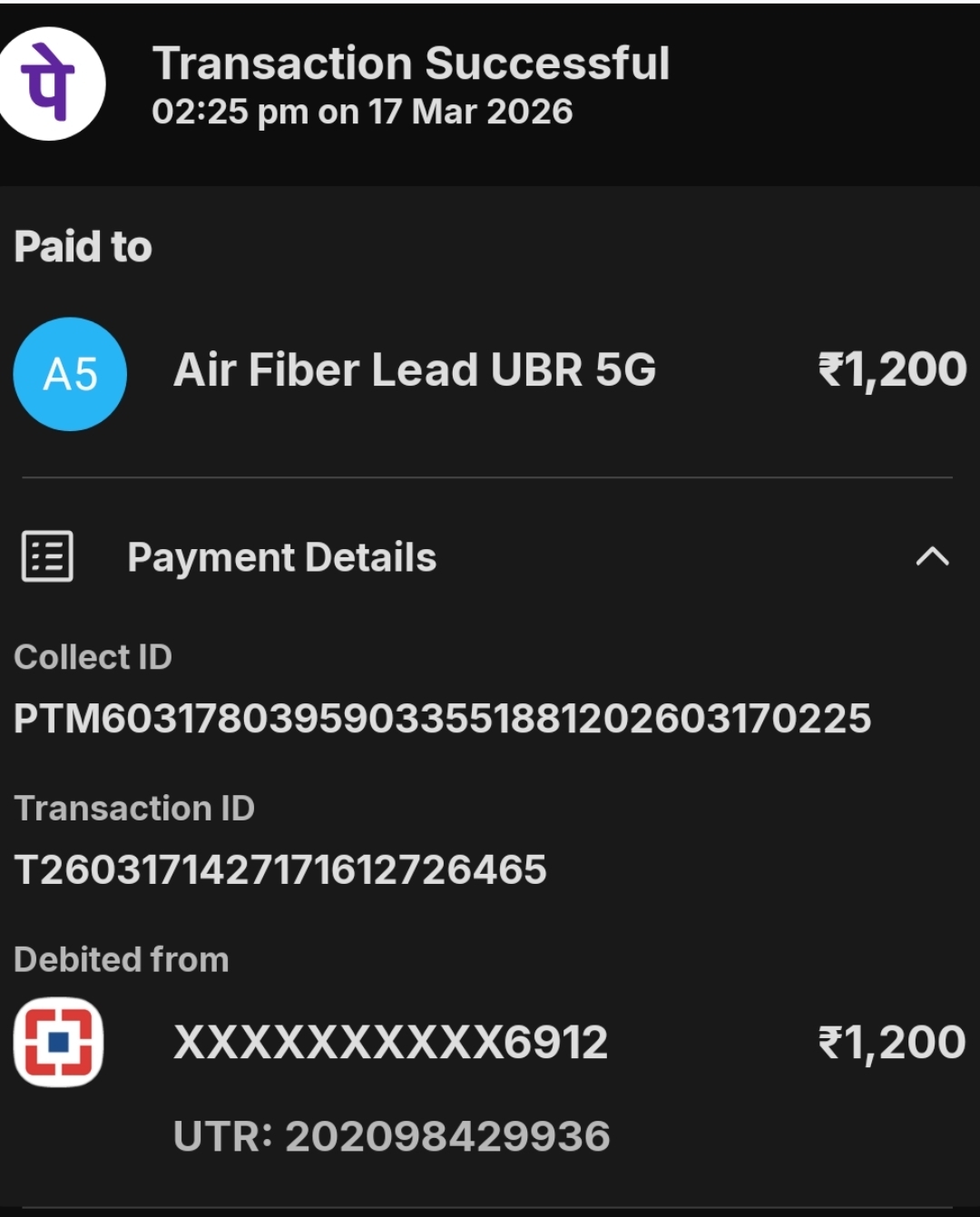Collapse the Payment Details section
The width and height of the screenshot is (980, 1217).
pos(932,556)
